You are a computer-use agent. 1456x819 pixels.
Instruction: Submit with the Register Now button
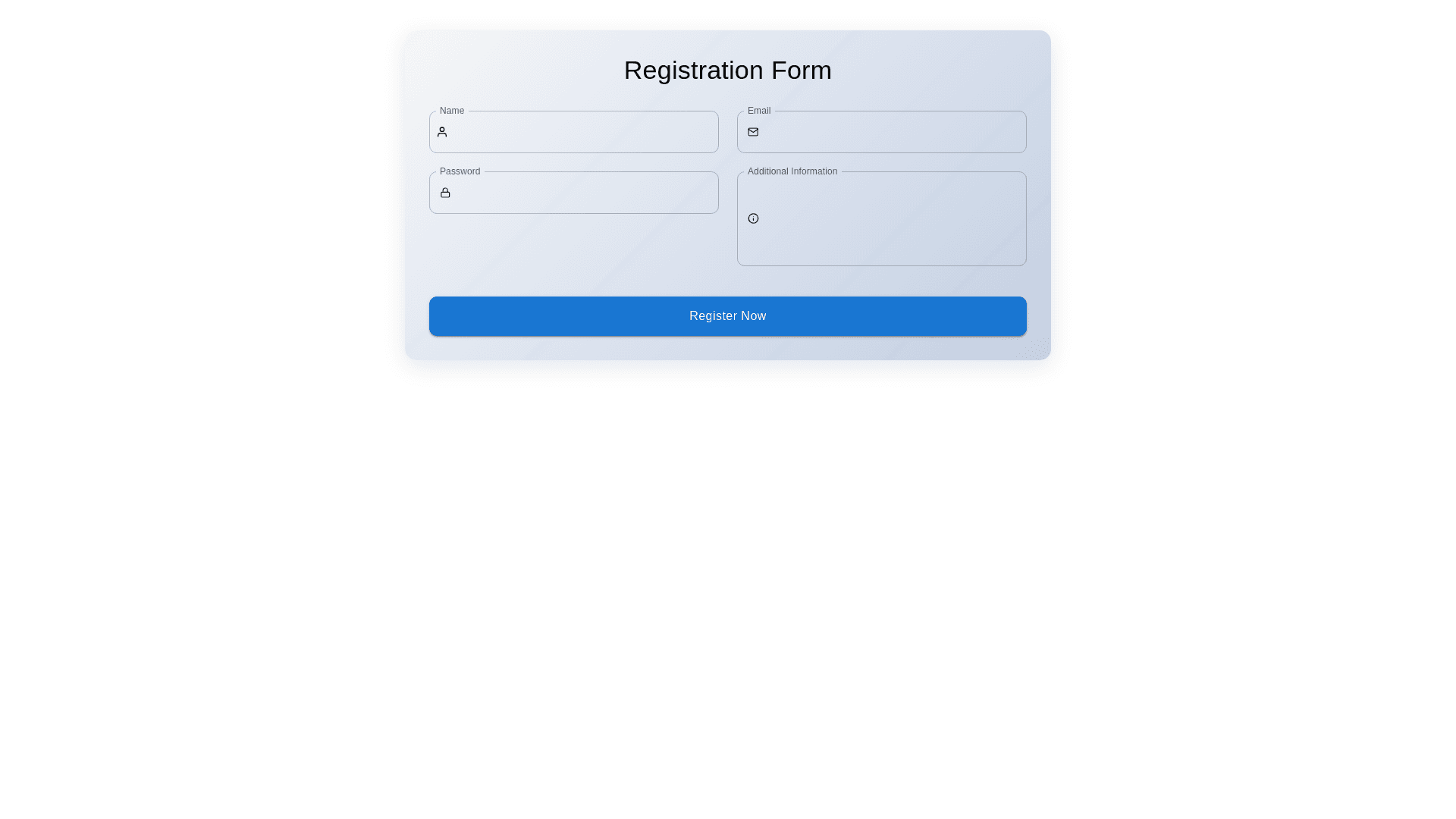click(727, 316)
